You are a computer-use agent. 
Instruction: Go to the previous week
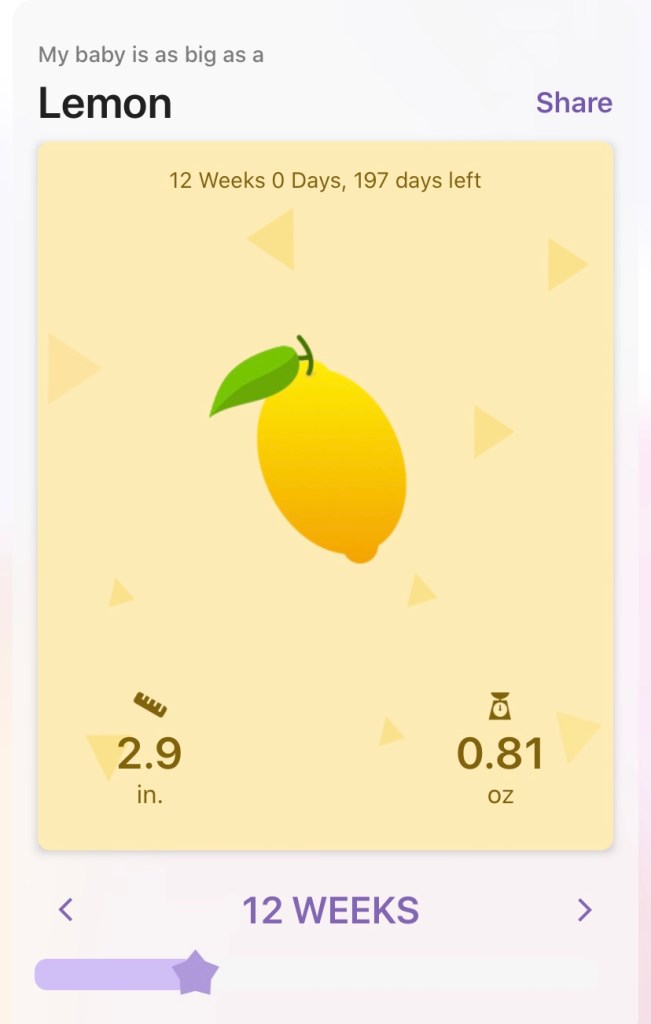[66, 910]
